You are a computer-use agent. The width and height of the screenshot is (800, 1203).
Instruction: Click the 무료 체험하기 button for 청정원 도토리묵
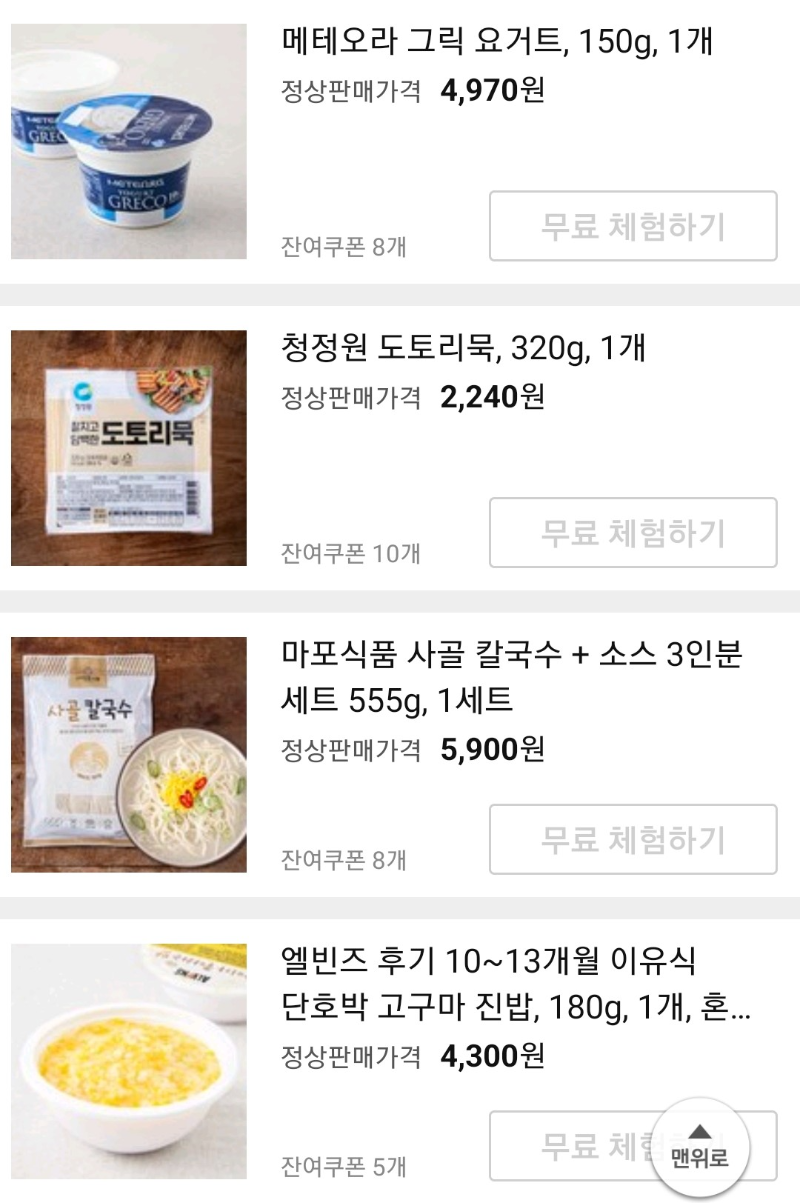(x=631, y=533)
